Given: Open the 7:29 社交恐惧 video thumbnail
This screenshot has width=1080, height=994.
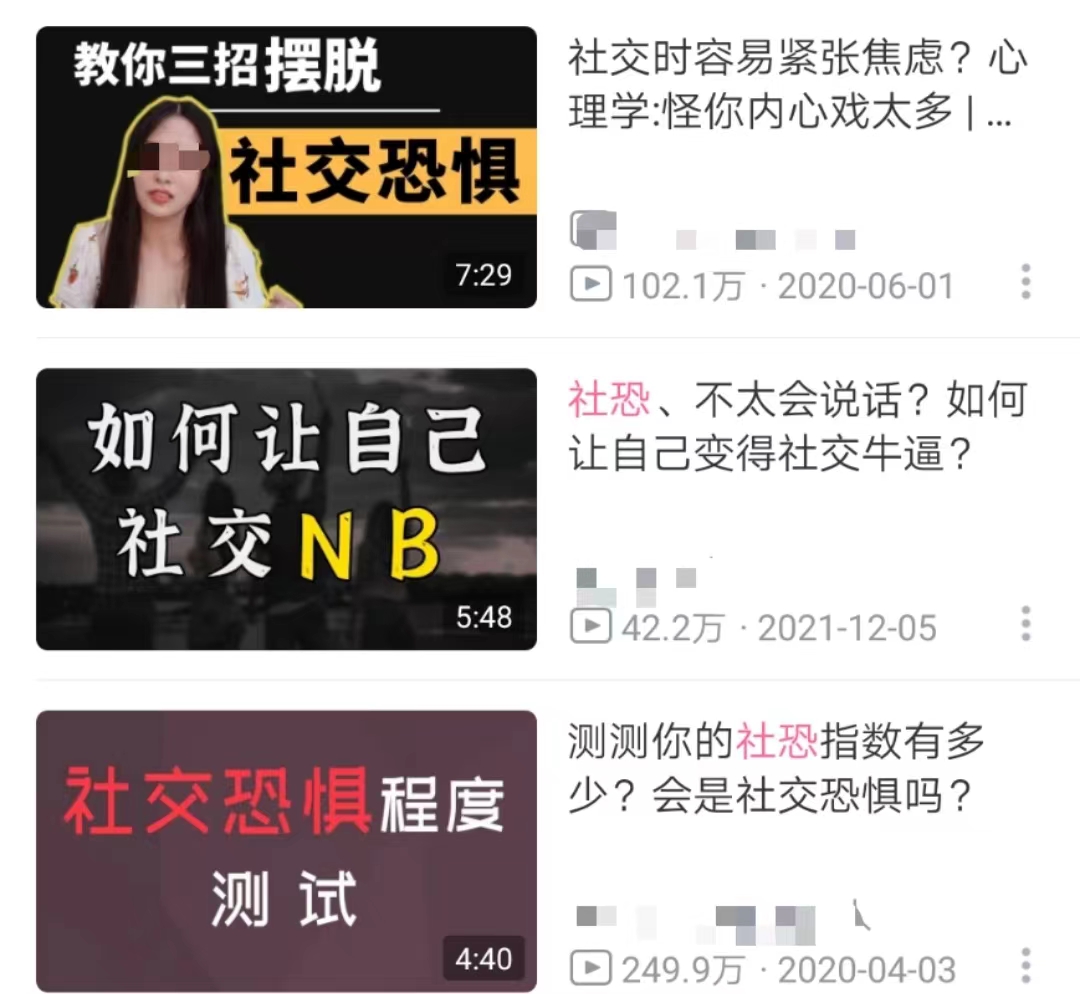Looking at the screenshot, I should pos(286,167).
